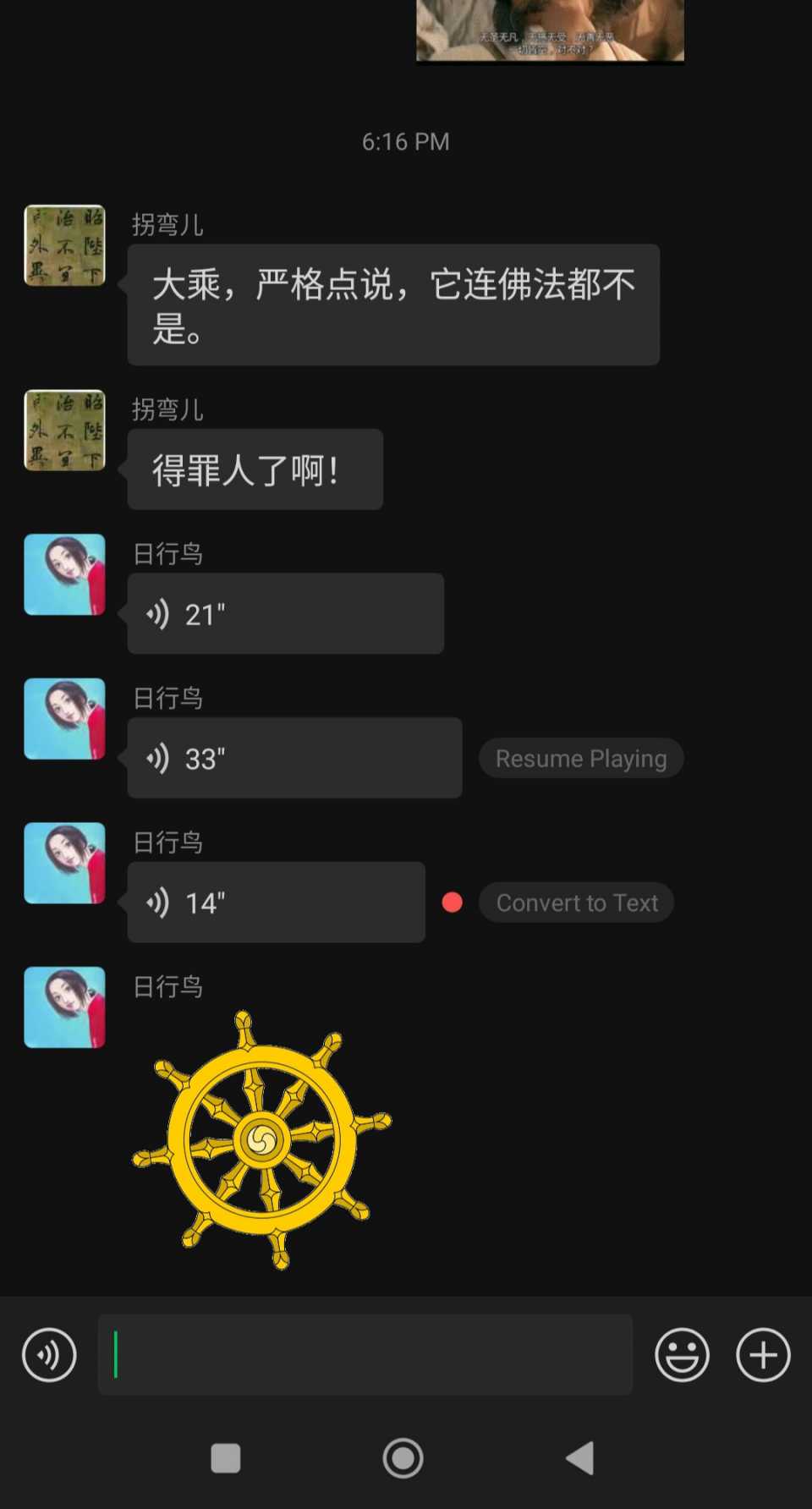
Task: Play the 14-second voice message
Action: 276,903
